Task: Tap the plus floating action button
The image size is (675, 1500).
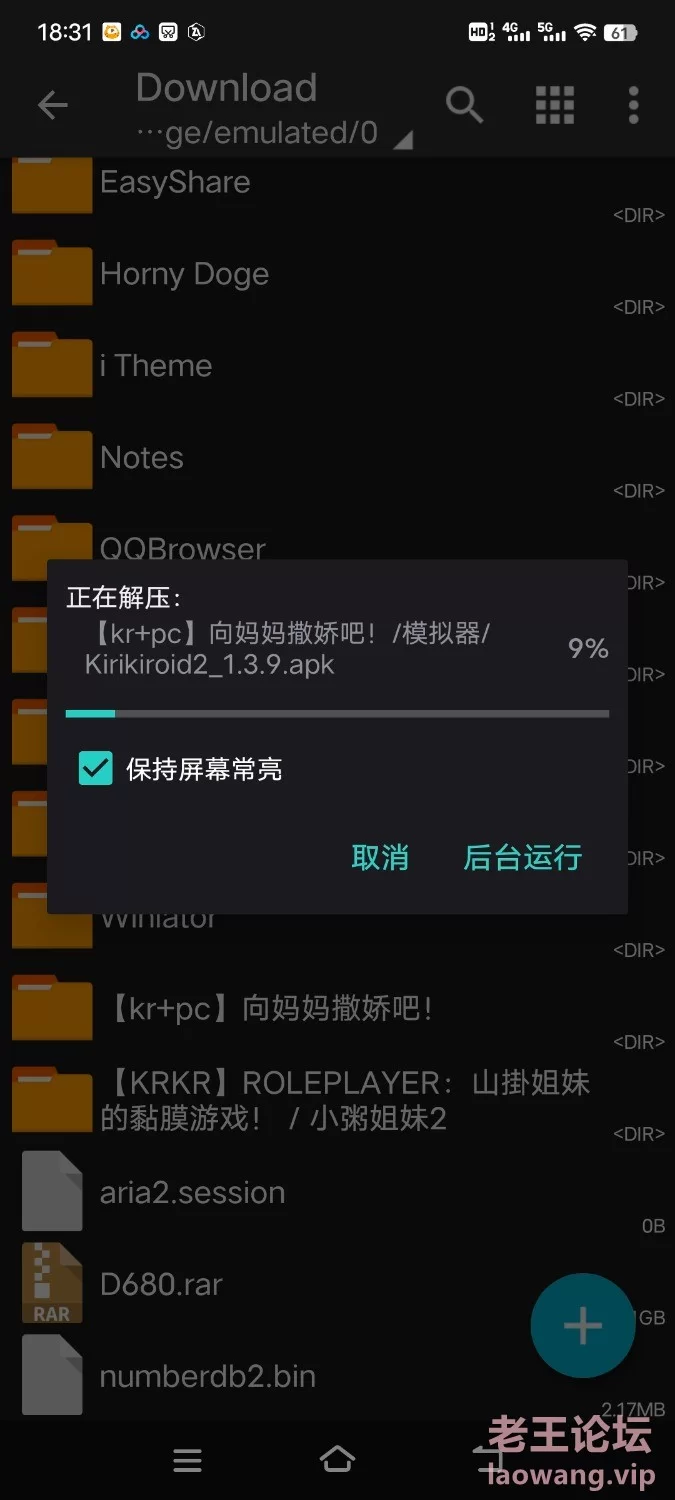Action: point(582,1326)
